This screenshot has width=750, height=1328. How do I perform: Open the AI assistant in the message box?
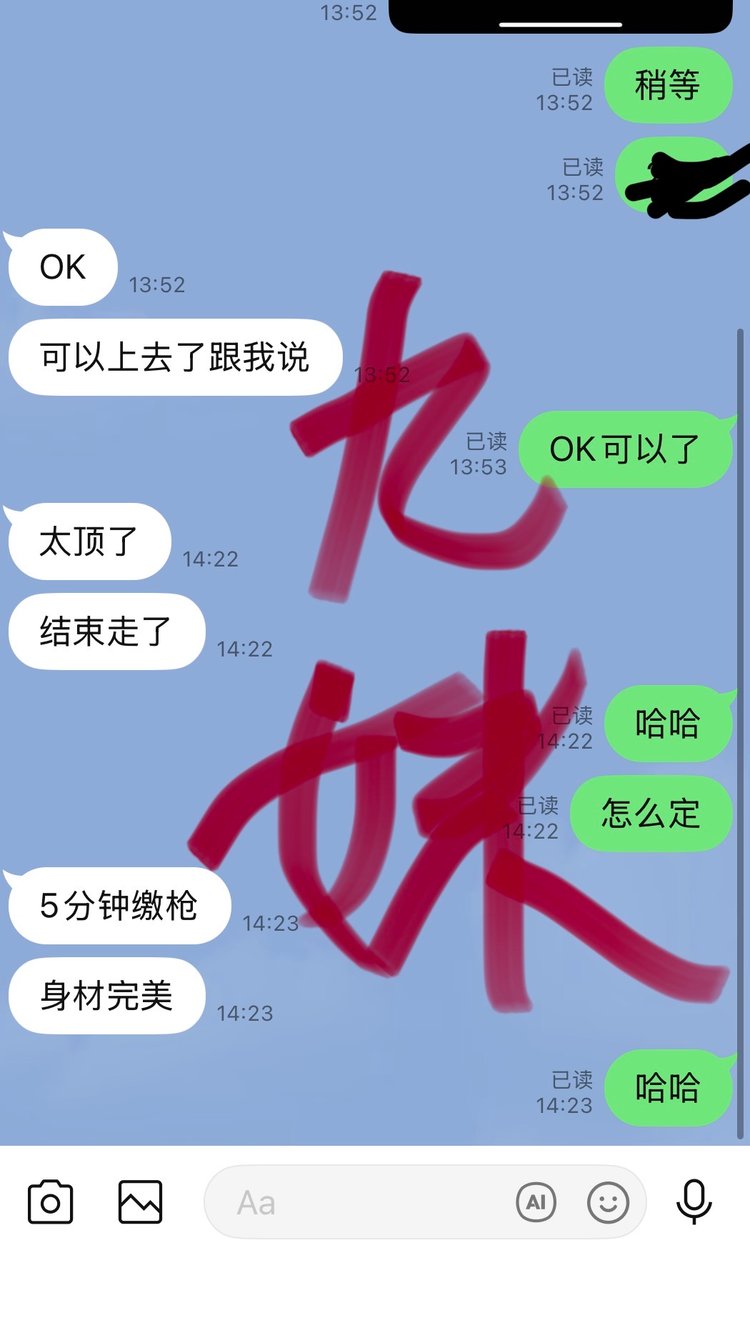(536, 1202)
